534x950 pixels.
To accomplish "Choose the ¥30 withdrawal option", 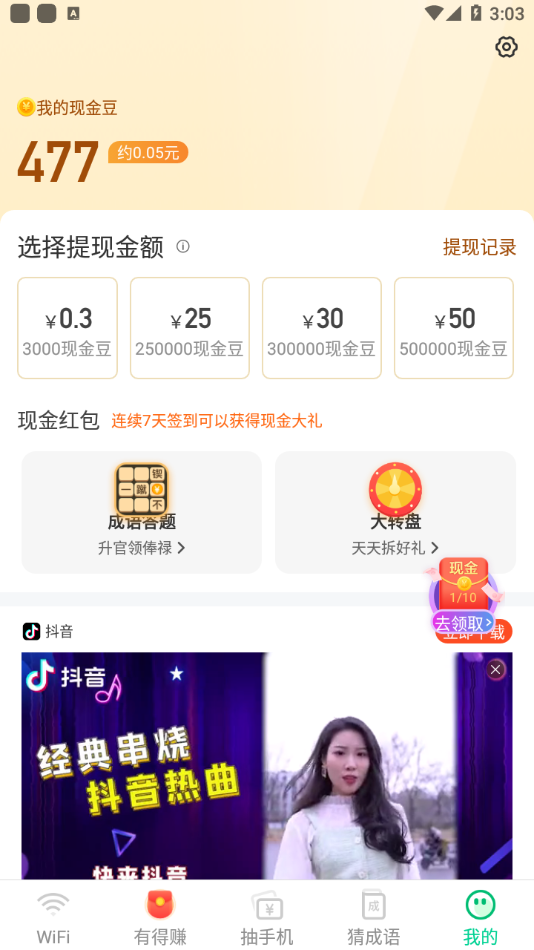I will point(322,328).
